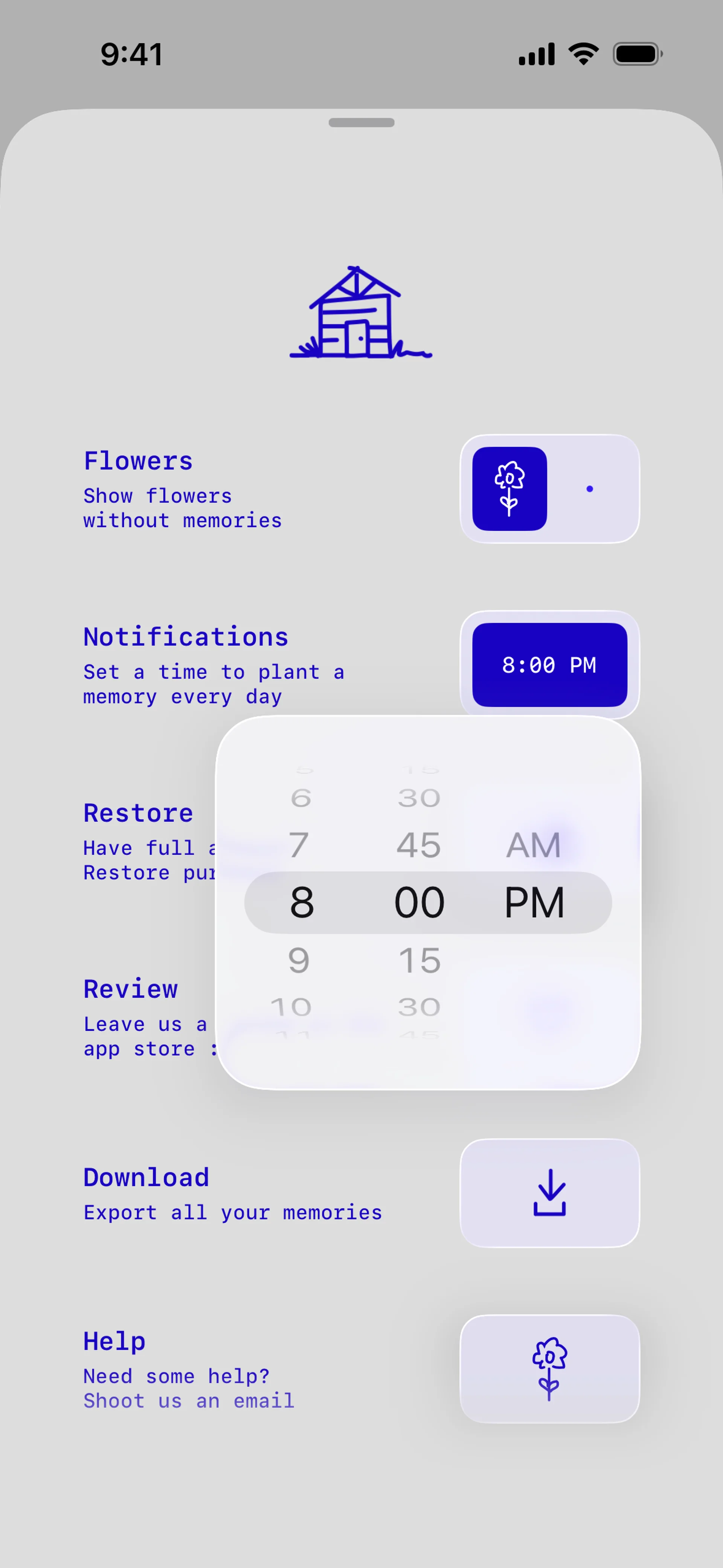Select AM in the time picker
Screen dimensions: 723x1568
coord(533,845)
